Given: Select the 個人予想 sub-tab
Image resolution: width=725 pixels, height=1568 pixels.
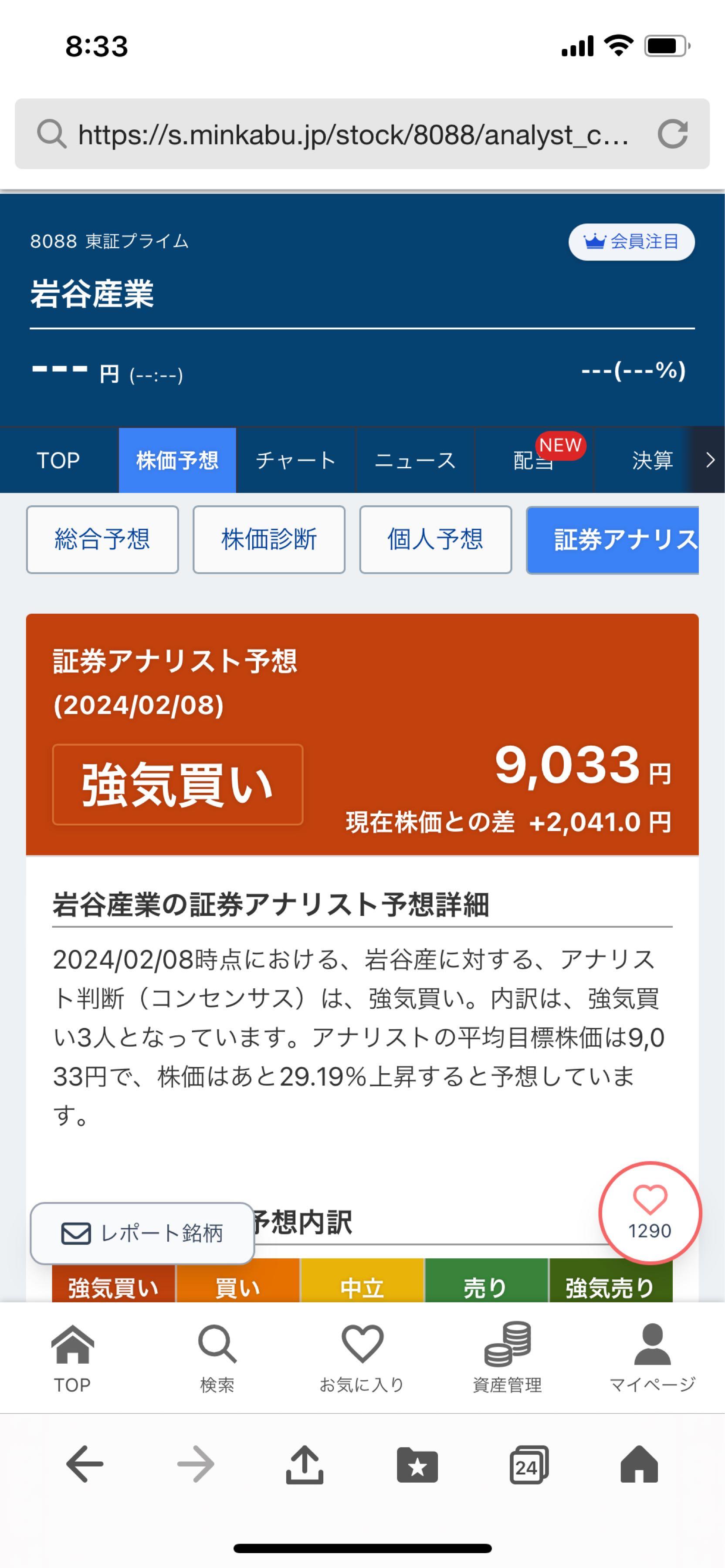Looking at the screenshot, I should 435,539.
